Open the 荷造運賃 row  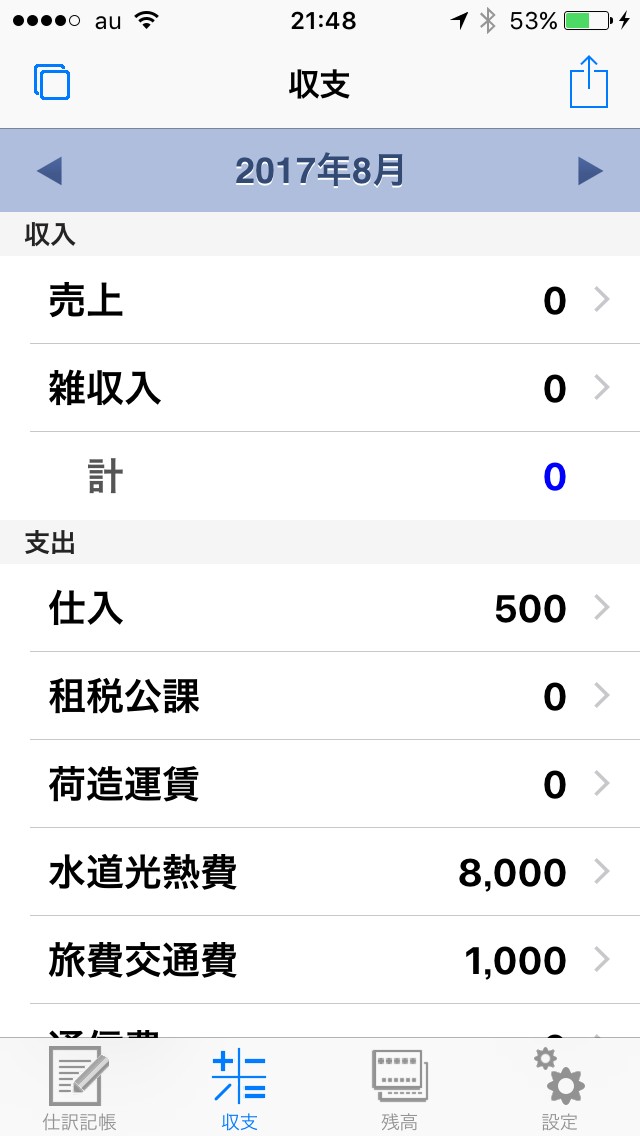click(320, 784)
